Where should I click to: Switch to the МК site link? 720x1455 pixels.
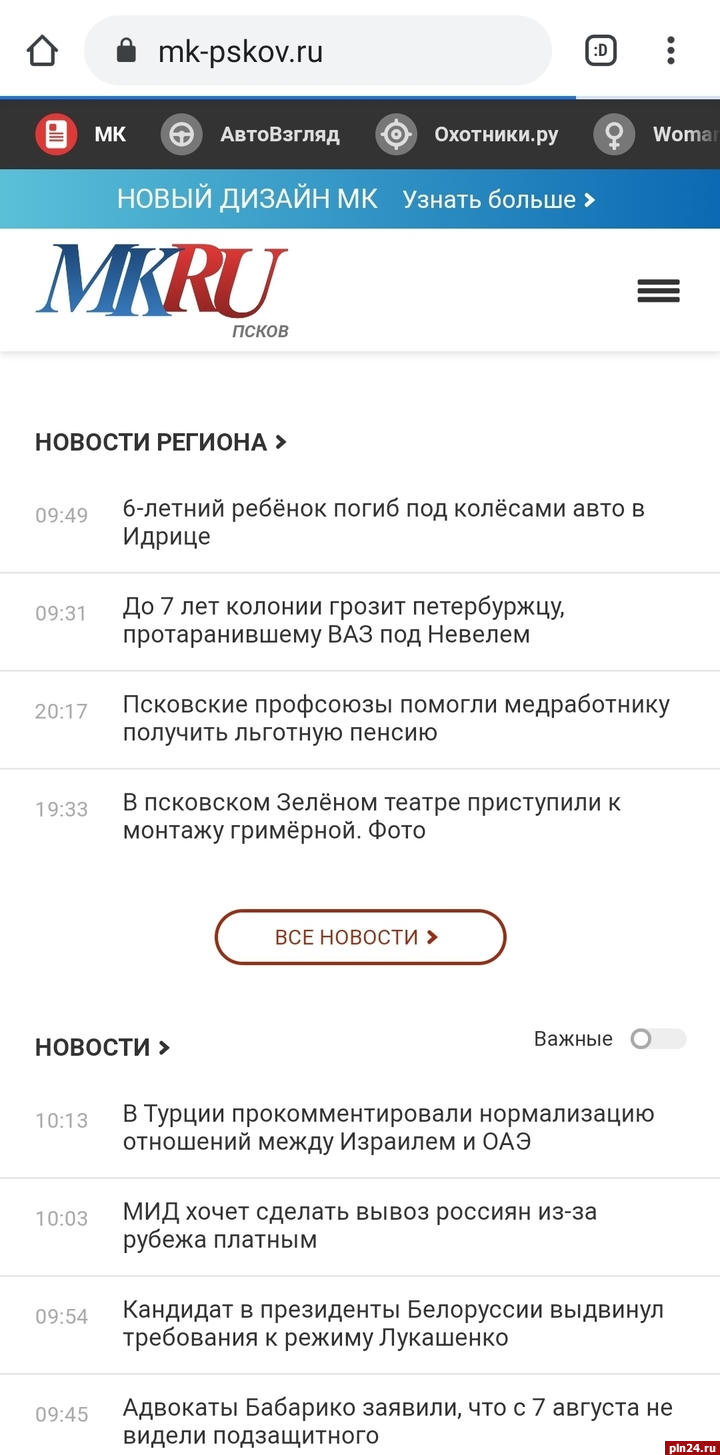pos(82,134)
